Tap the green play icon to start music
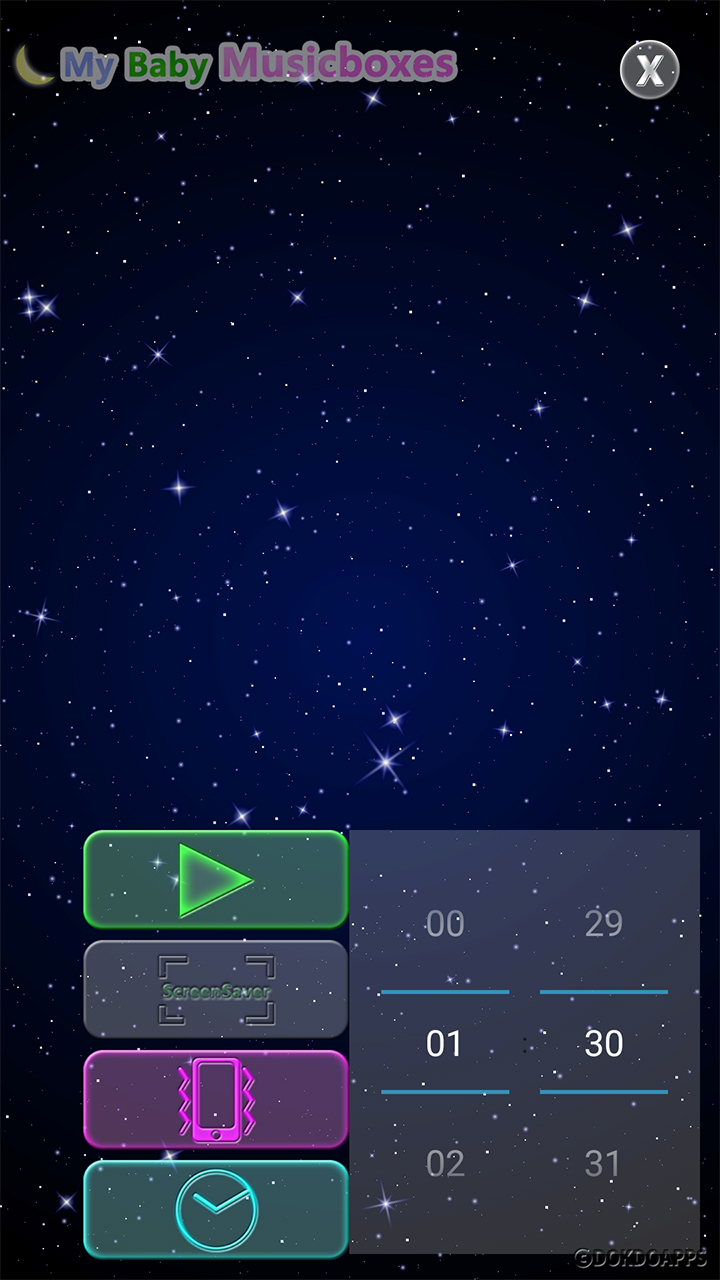720x1280 pixels. [215, 880]
